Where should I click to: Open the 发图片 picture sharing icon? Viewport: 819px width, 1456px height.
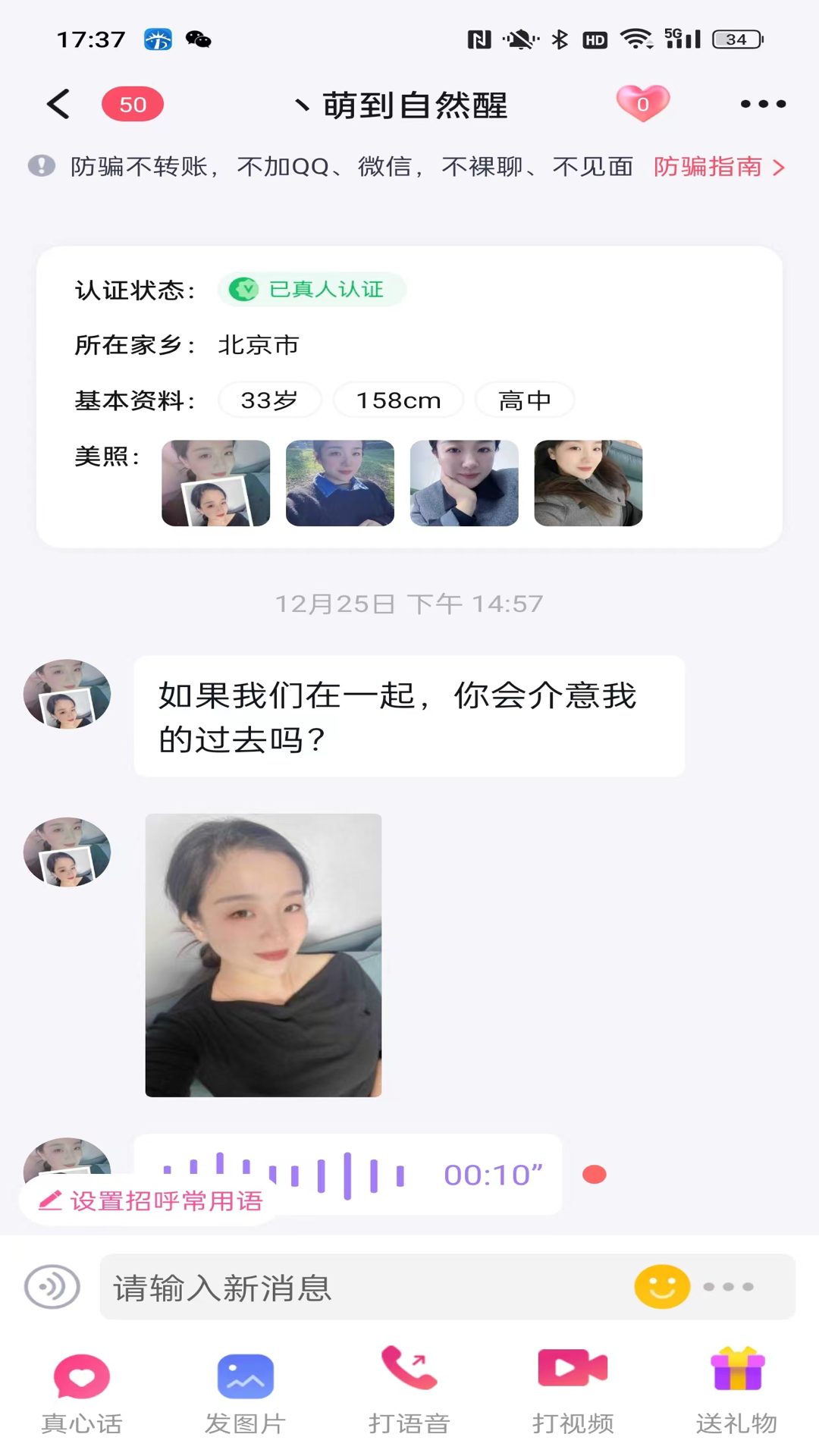(245, 1375)
